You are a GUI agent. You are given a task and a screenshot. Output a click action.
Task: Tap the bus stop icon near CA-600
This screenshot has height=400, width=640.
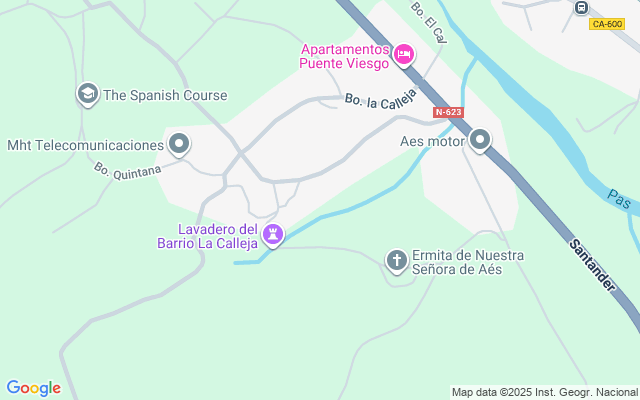click(582, 8)
